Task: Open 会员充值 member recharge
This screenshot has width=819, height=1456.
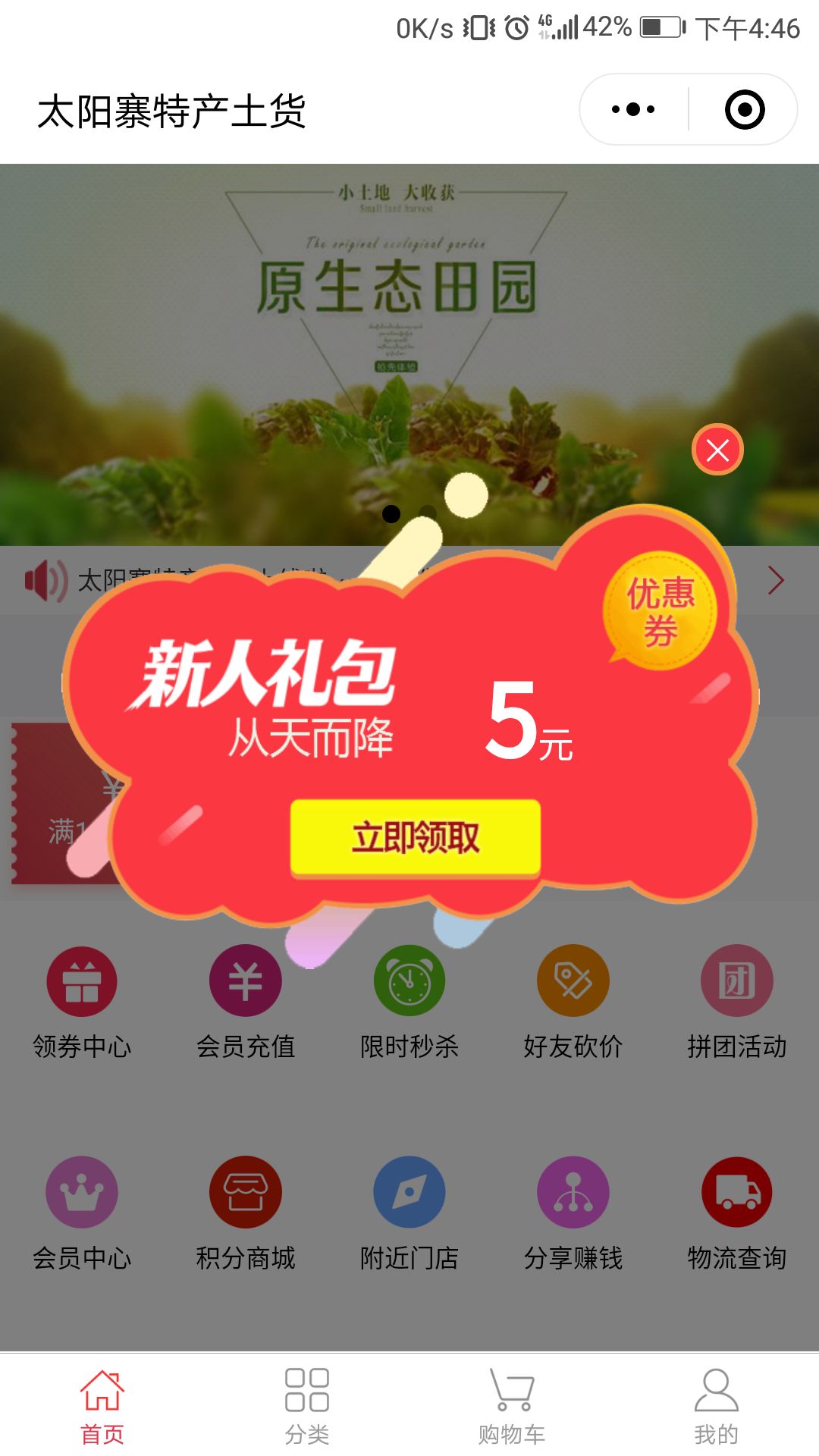Action: pos(246,1003)
